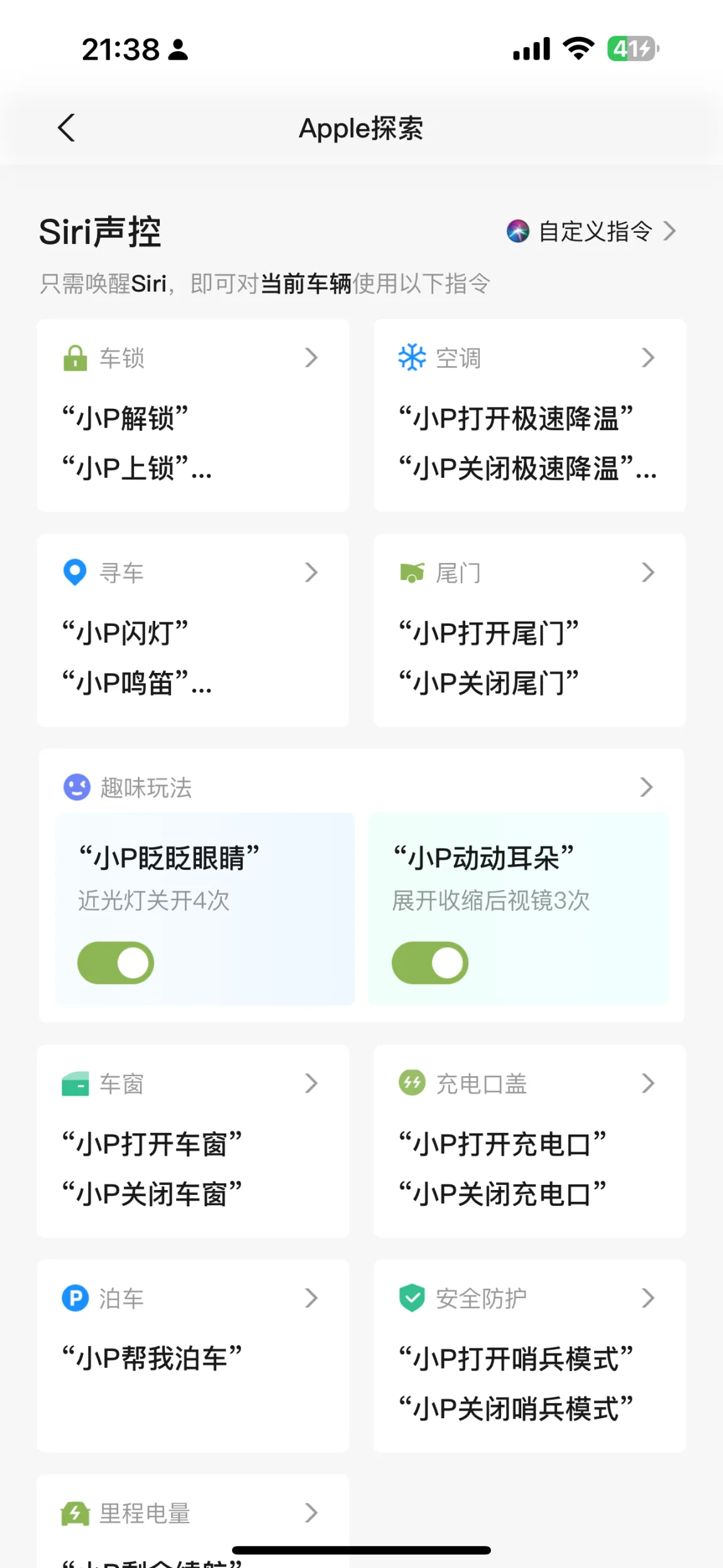The image size is (723, 1568).
Task: Go back from the Apple探索 page
Action: [67, 128]
